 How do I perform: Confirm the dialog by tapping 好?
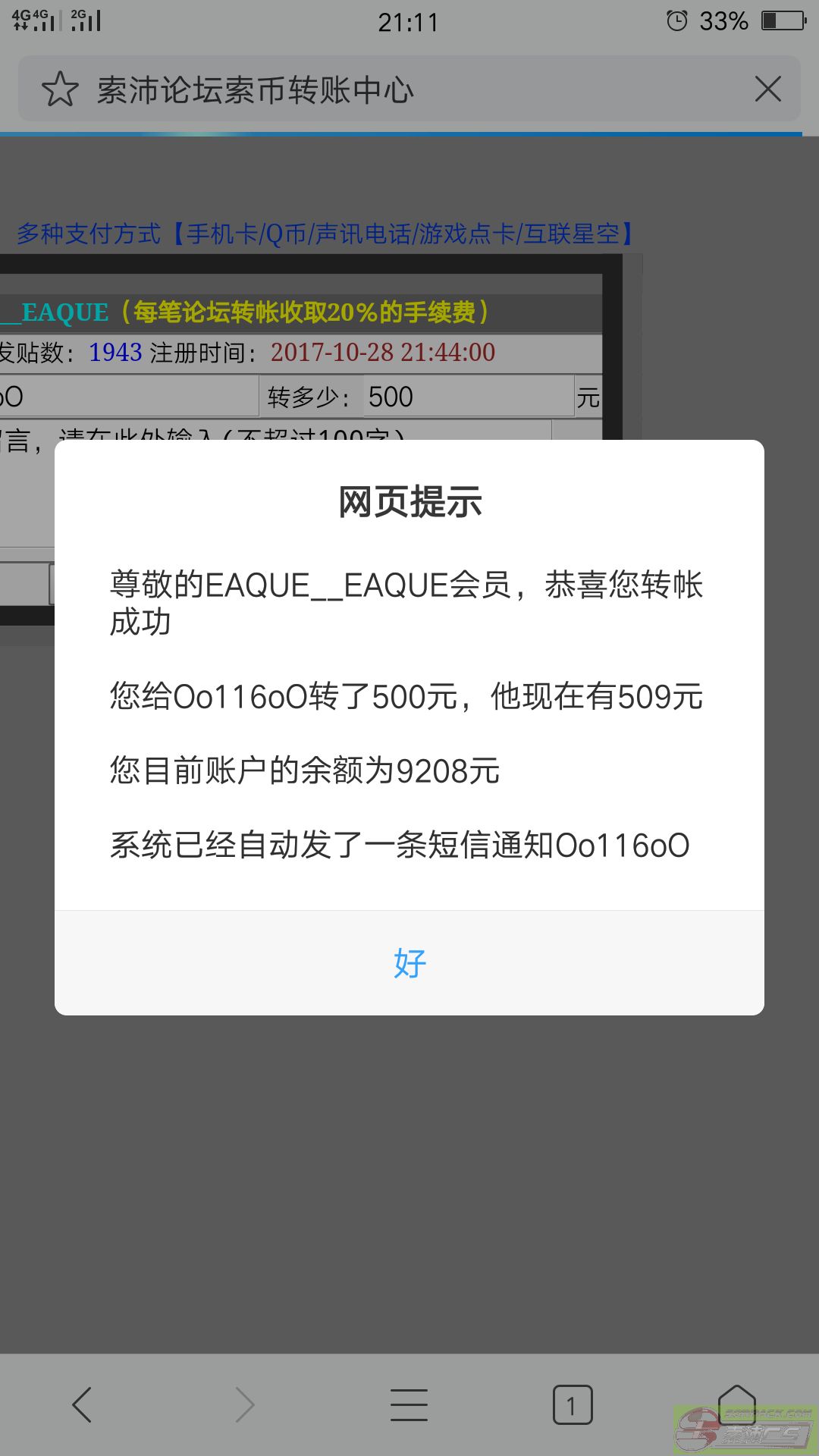(409, 963)
